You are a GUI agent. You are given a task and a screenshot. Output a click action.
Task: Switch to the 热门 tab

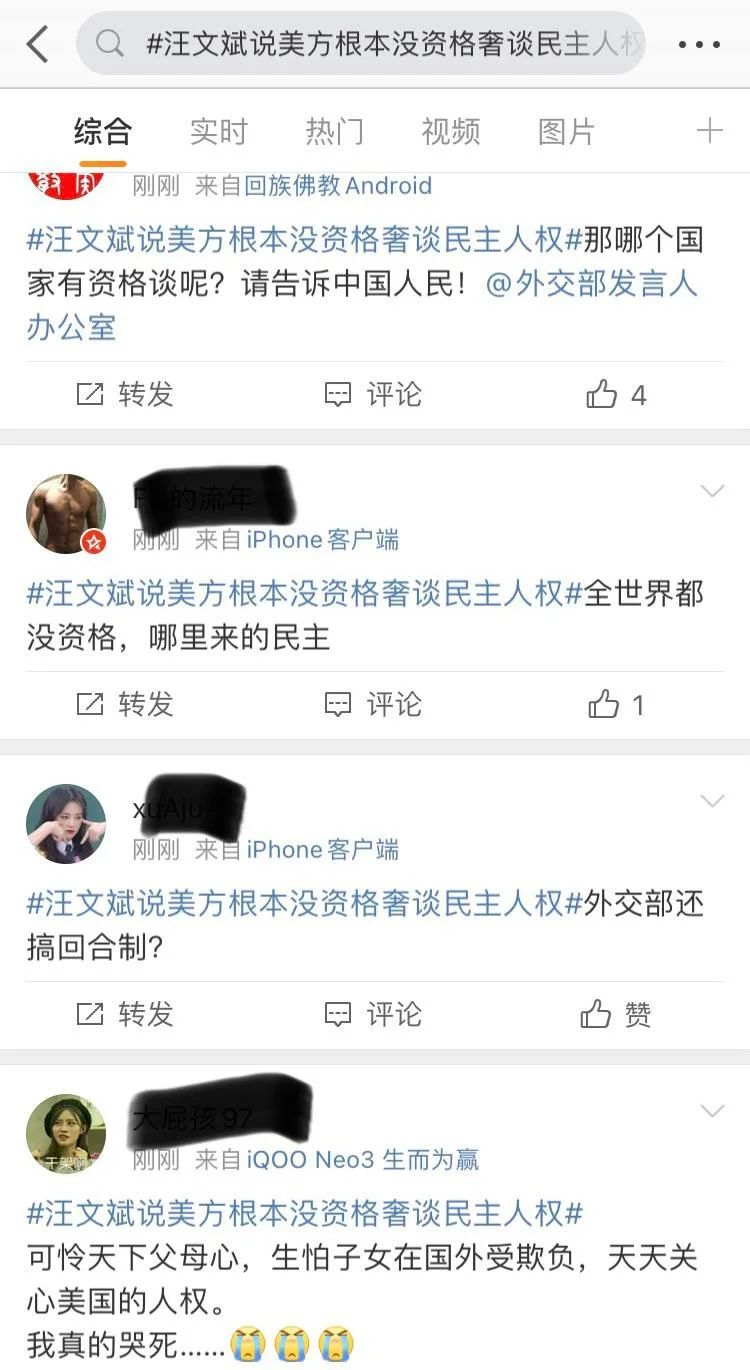[x=334, y=131]
